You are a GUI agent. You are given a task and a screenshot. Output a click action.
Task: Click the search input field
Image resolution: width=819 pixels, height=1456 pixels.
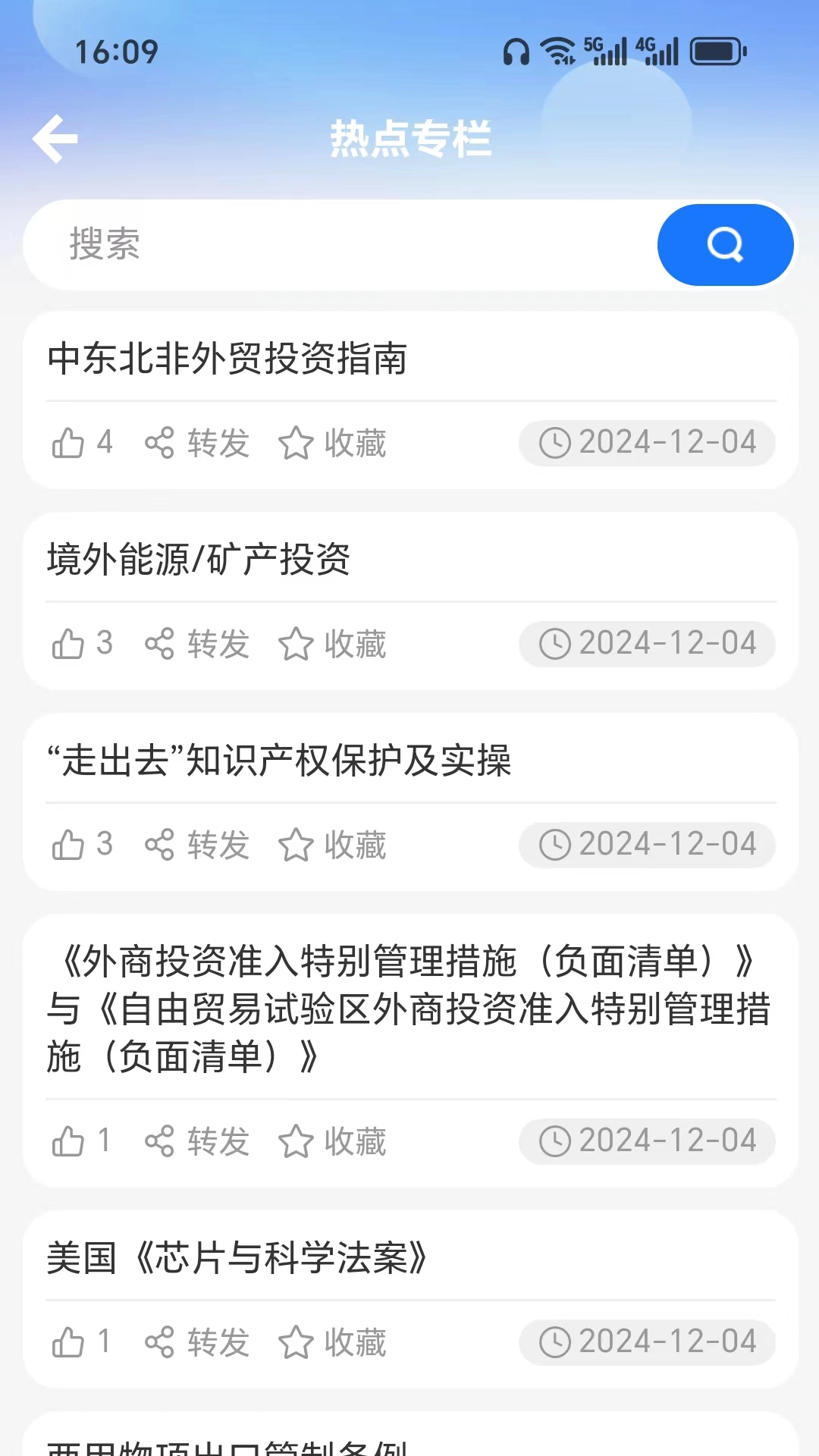341,244
